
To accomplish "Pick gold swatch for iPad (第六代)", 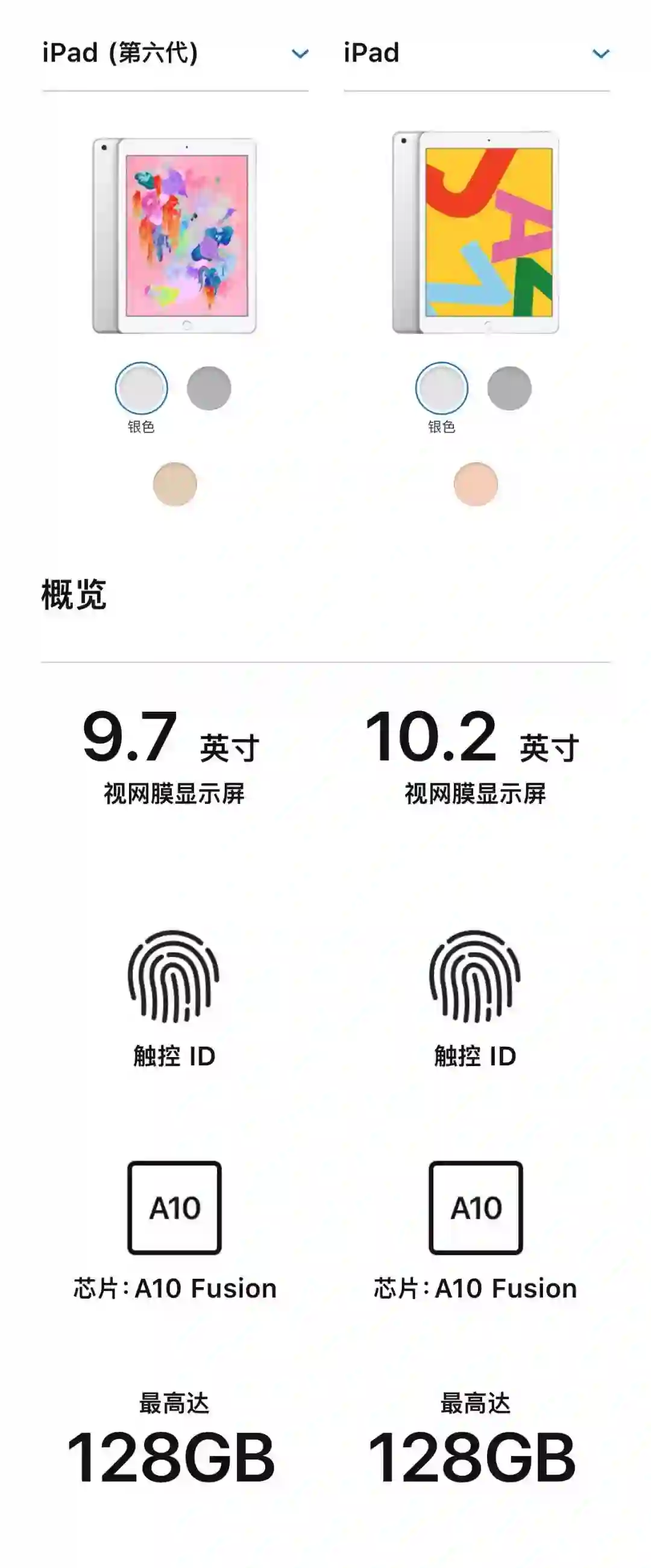I will click(175, 485).
